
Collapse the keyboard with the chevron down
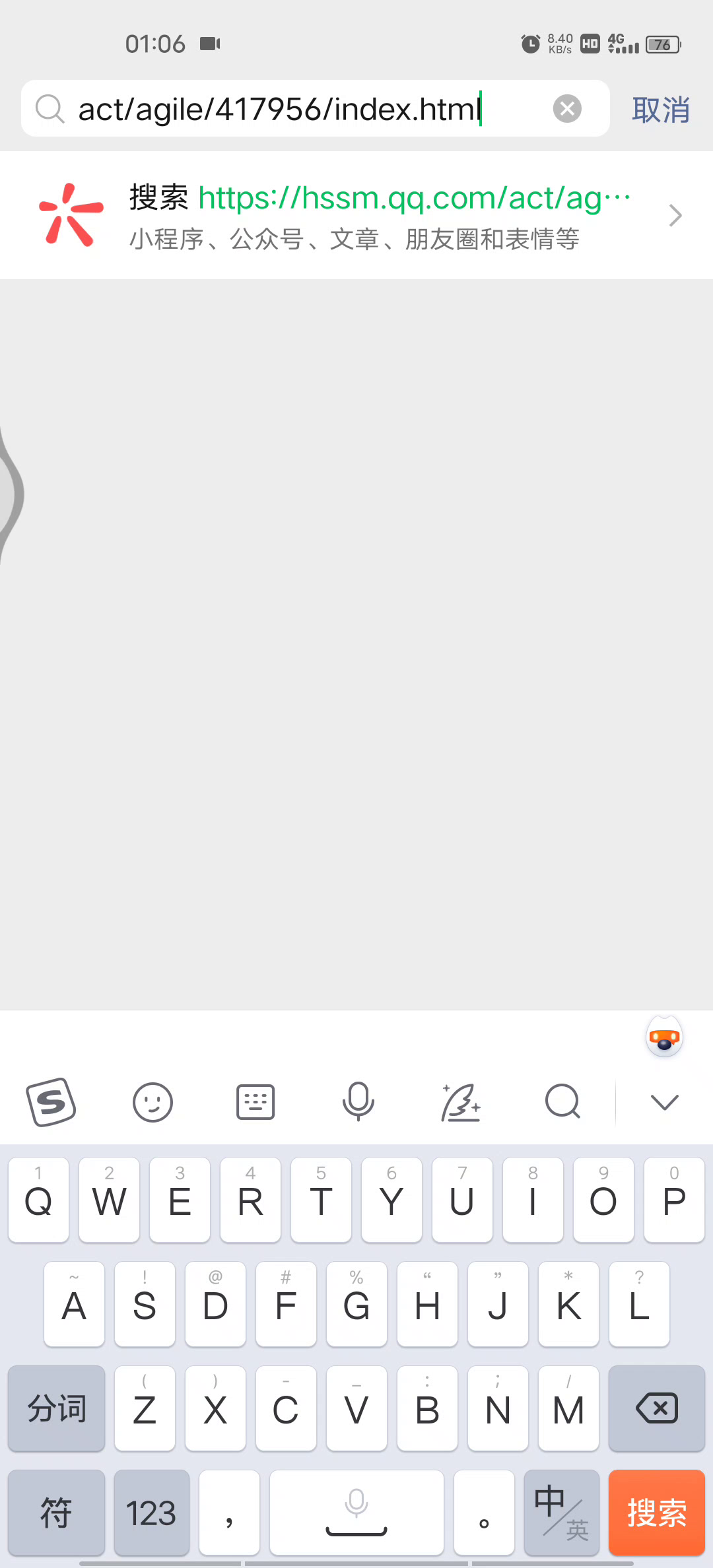[x=663, y=1101]
